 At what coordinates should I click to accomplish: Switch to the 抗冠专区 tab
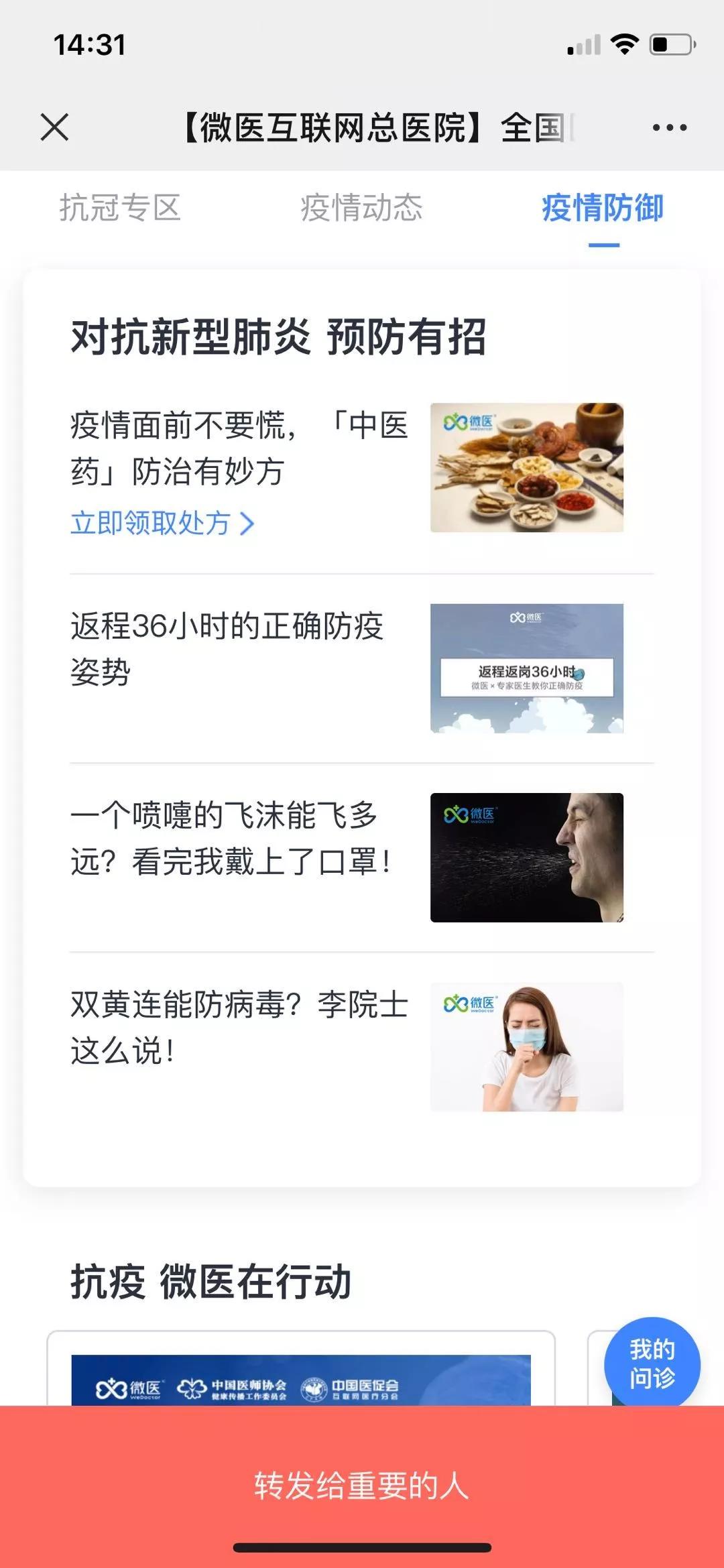click(x=120, y=208)
